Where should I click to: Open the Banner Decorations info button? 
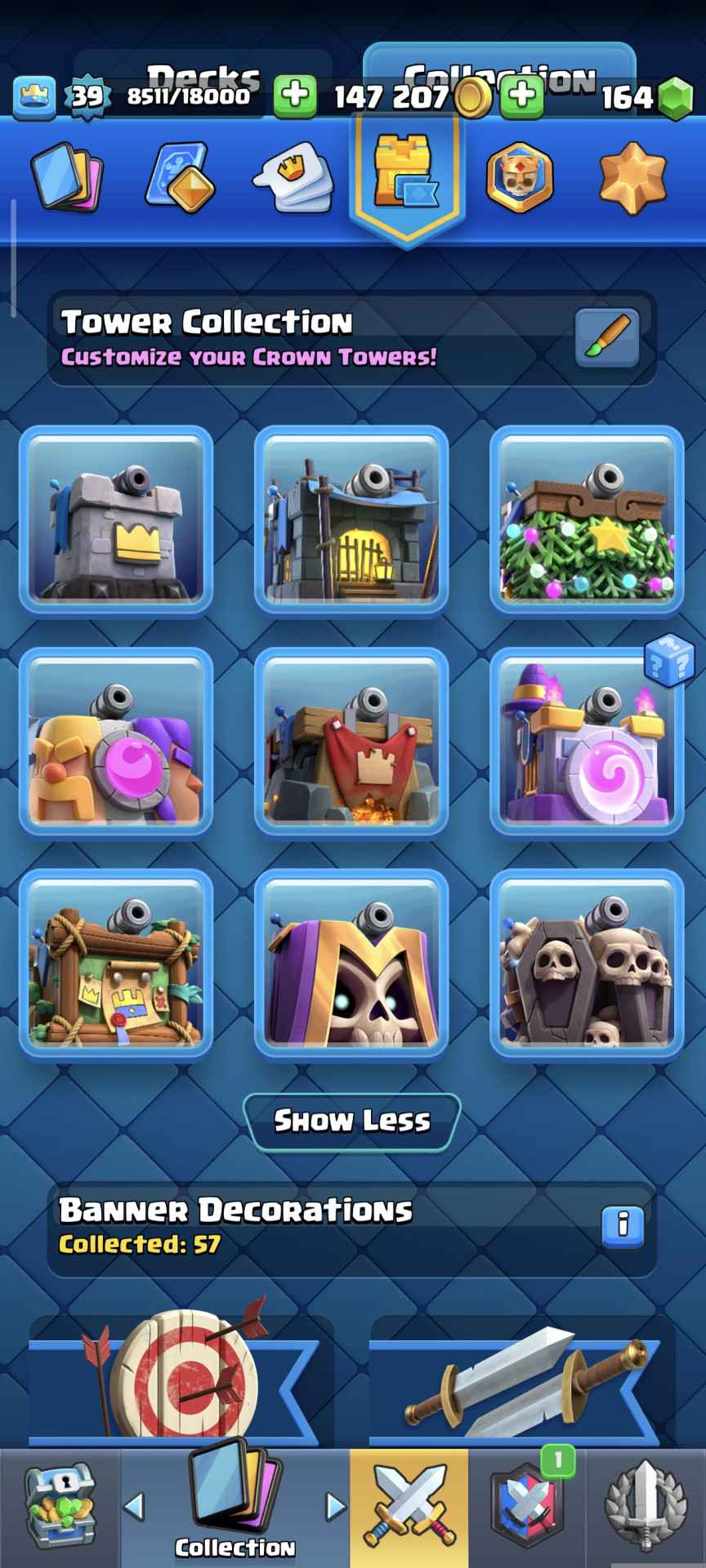[623, 1224]
